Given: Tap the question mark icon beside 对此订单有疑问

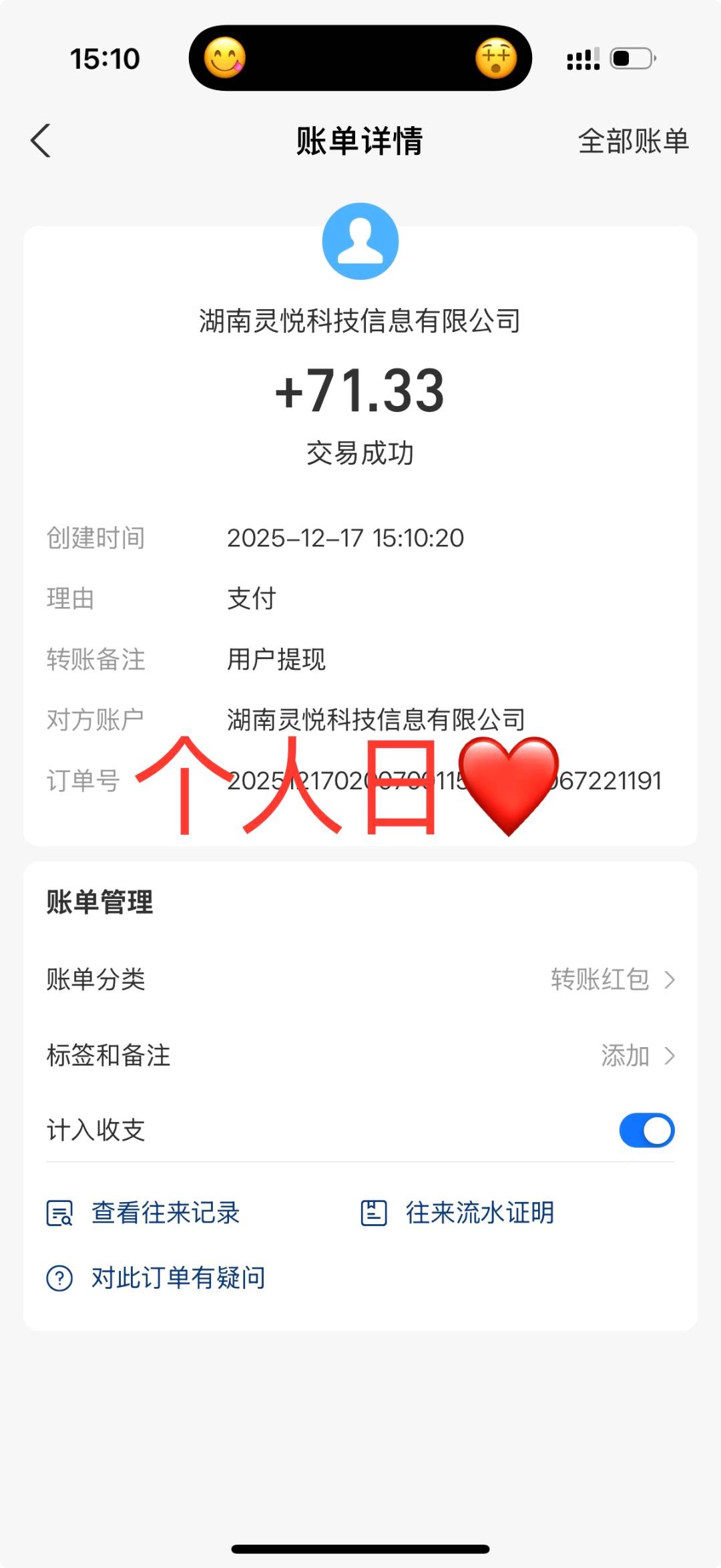Looking at the screenshot, I should (x=59, y=1276).
